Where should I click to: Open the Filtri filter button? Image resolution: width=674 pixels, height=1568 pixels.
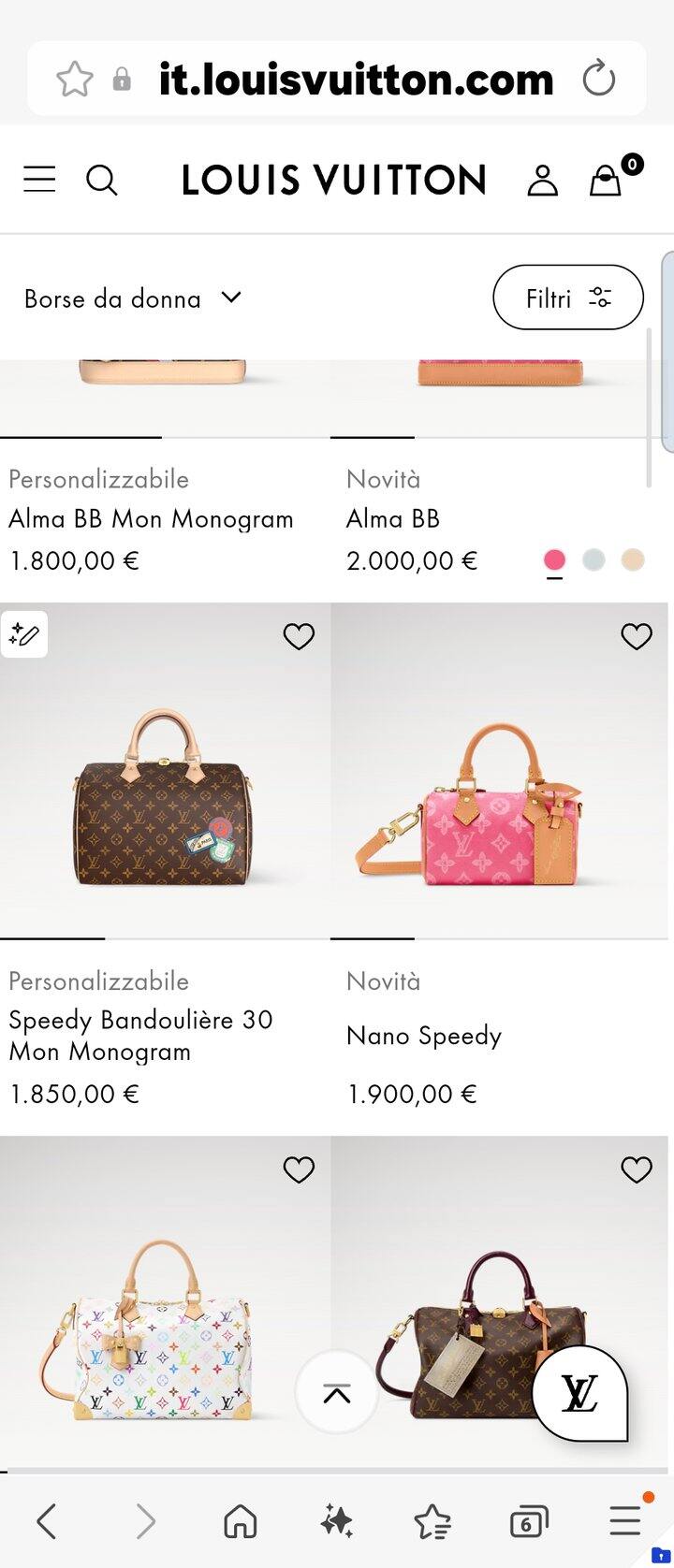click(567, 298)
